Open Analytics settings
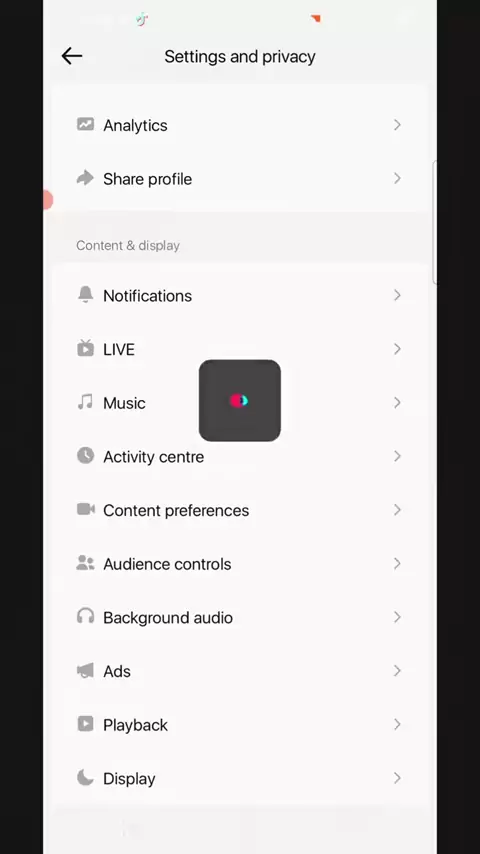 coord(240,125)
